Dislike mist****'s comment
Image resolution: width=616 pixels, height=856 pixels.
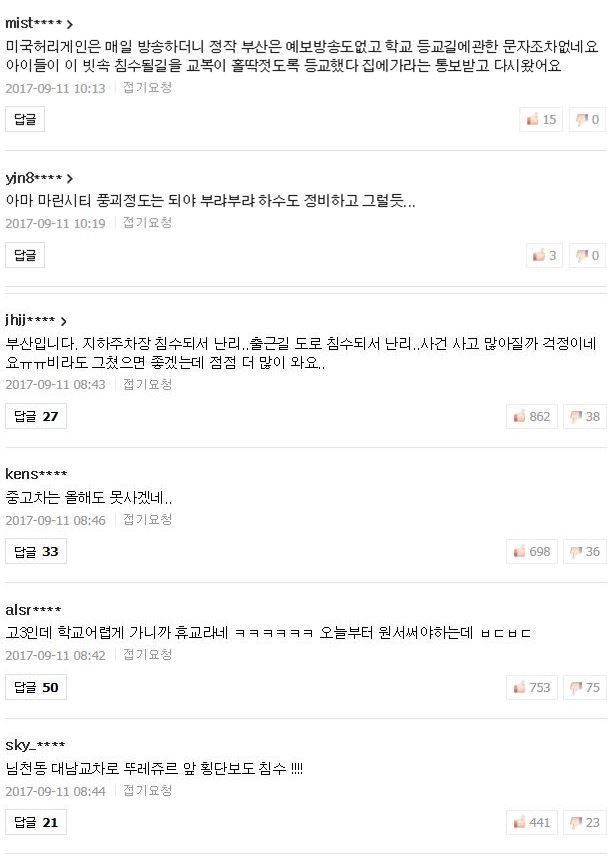coord(587,120)
